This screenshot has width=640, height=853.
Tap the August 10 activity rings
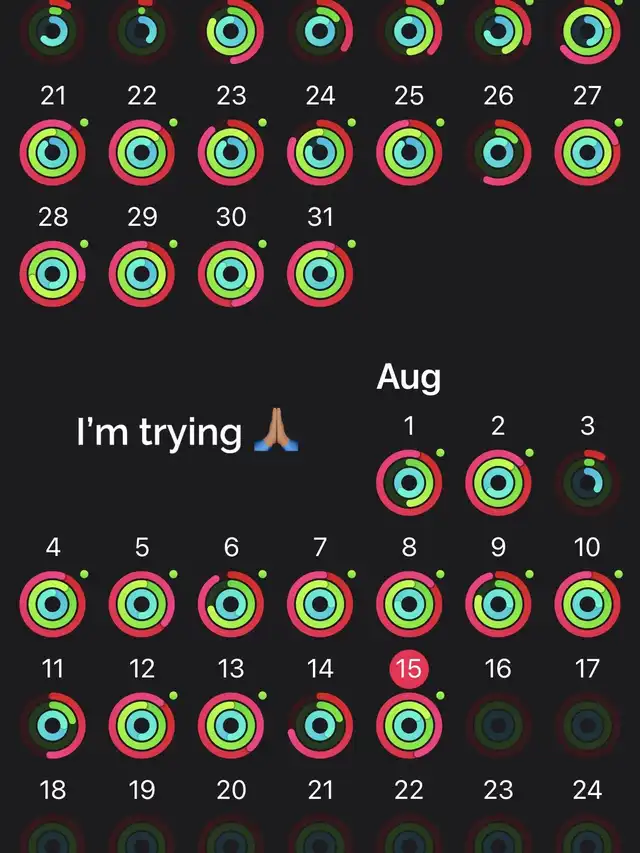[x=587, y=604]
